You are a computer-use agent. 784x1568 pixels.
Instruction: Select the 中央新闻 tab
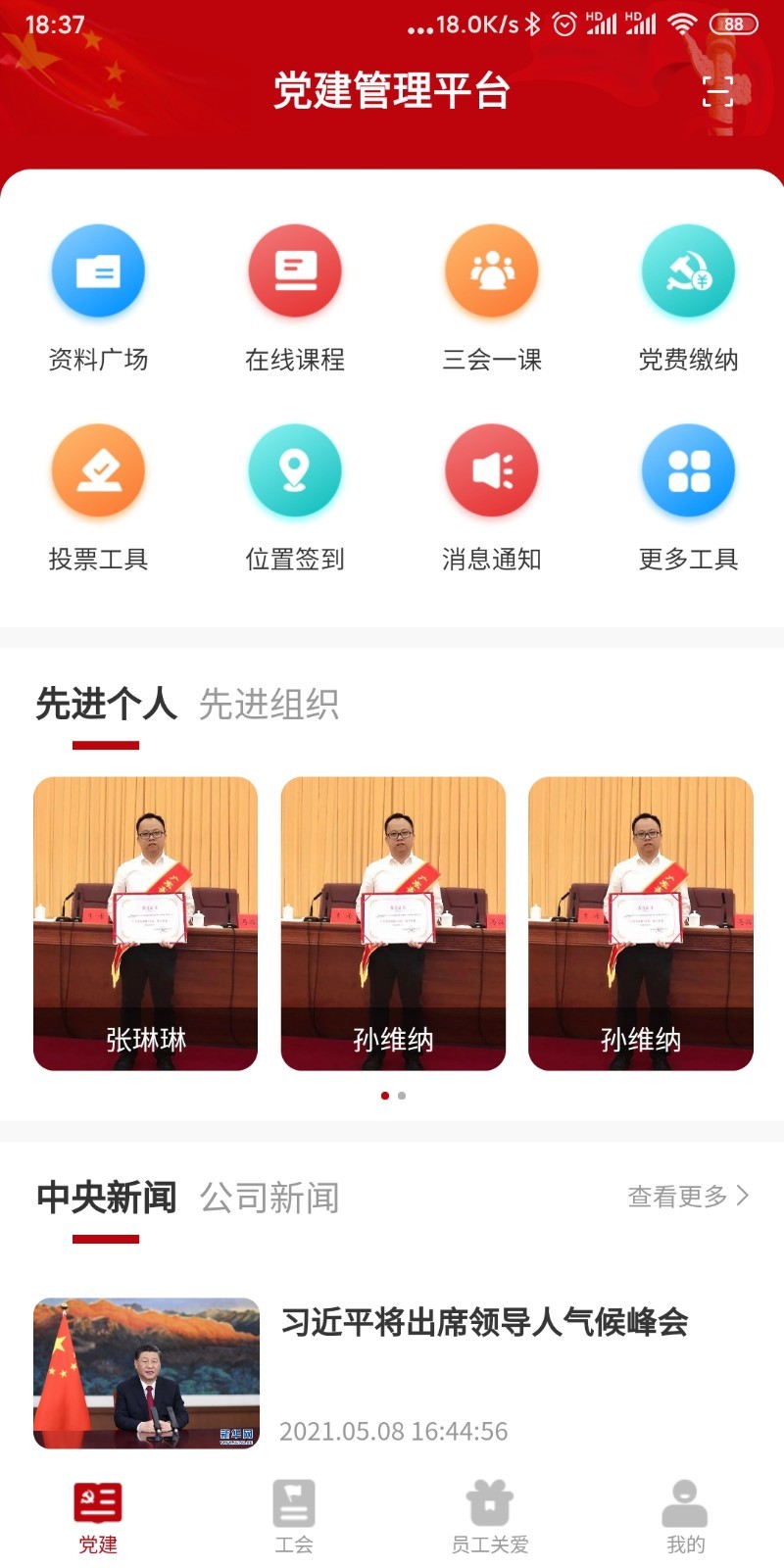coord(106,1198)
